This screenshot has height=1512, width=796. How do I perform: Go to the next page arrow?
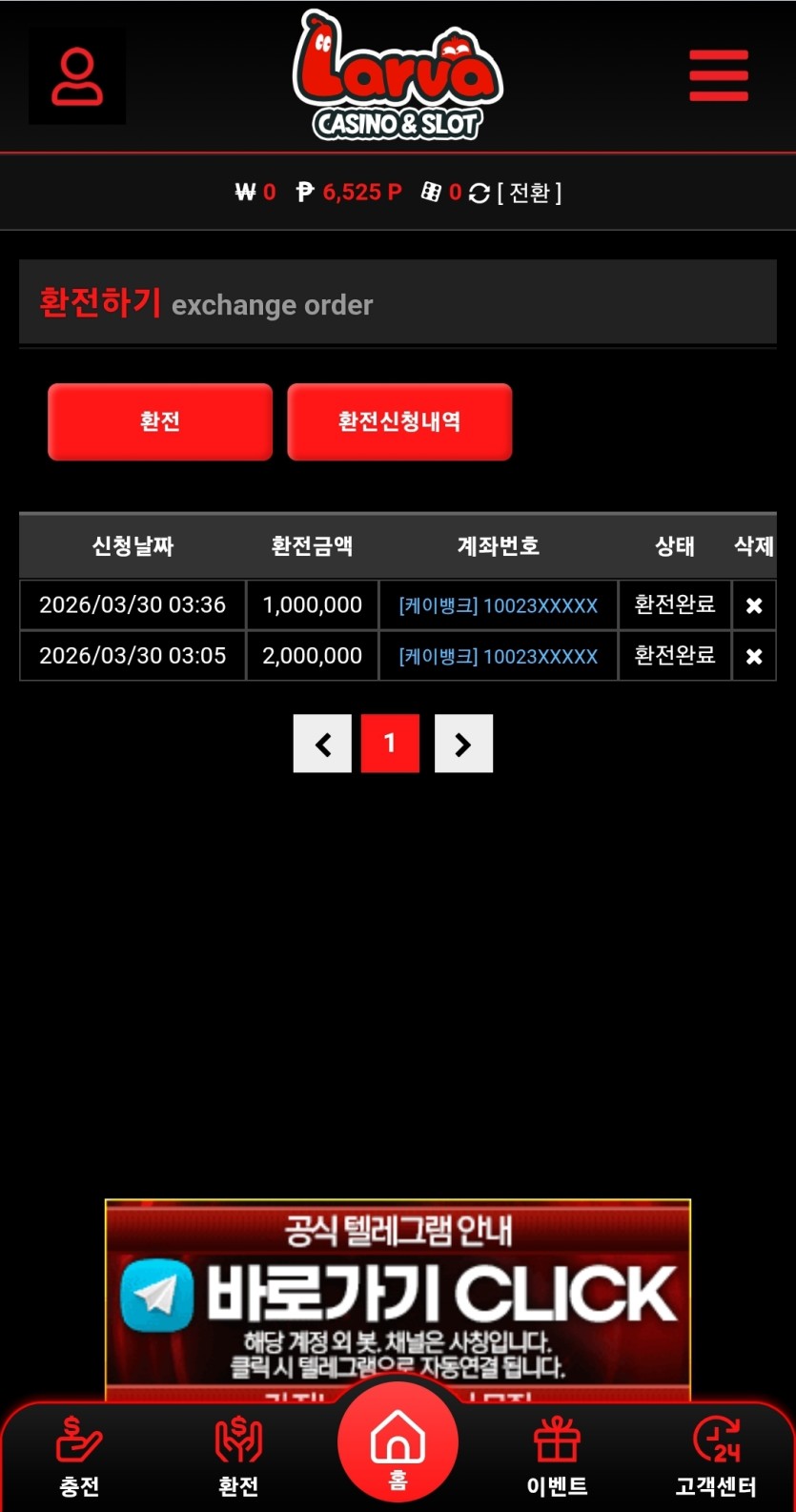point(463,744)
